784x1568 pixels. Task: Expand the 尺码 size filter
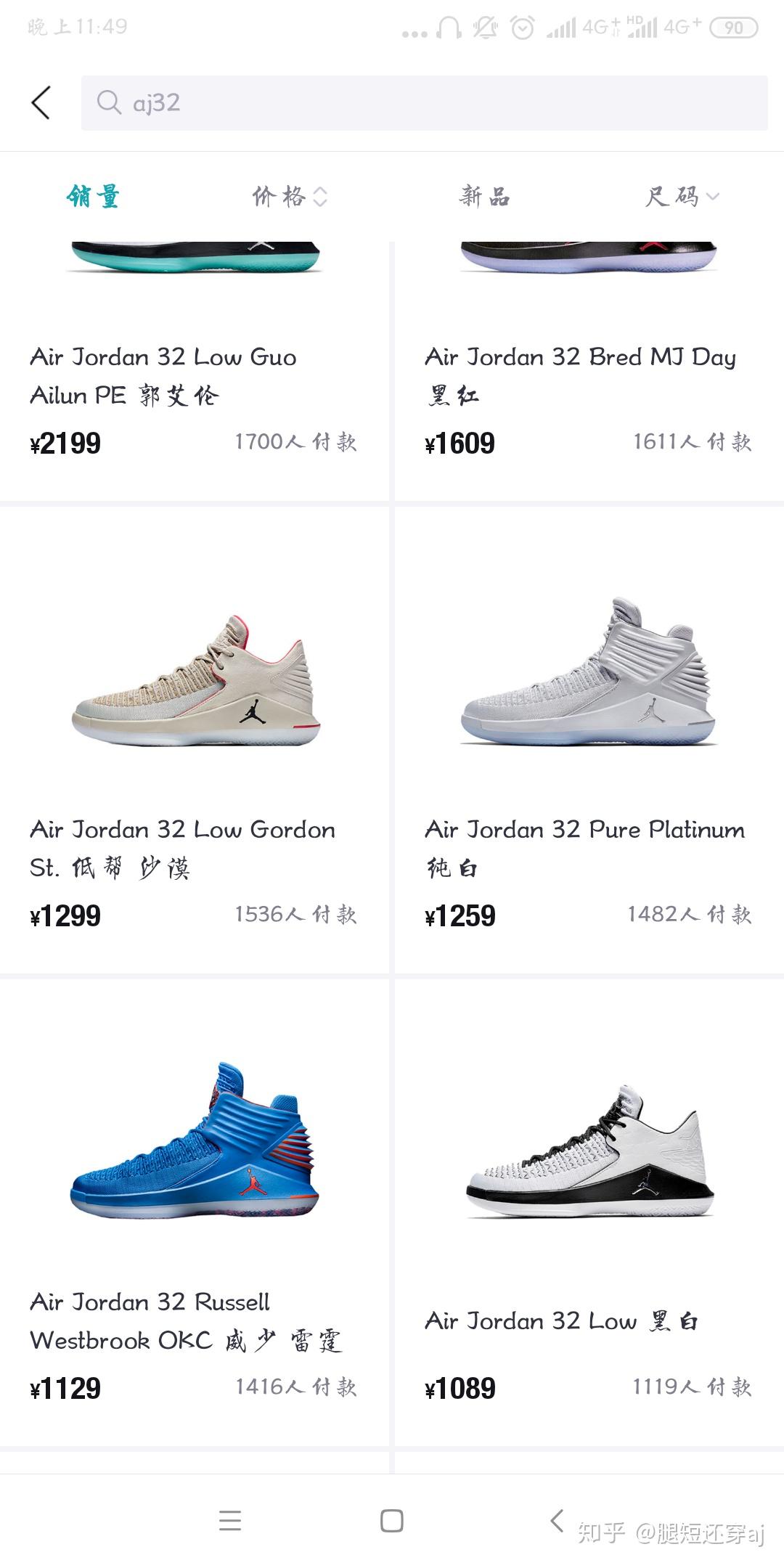click(681, 196)
